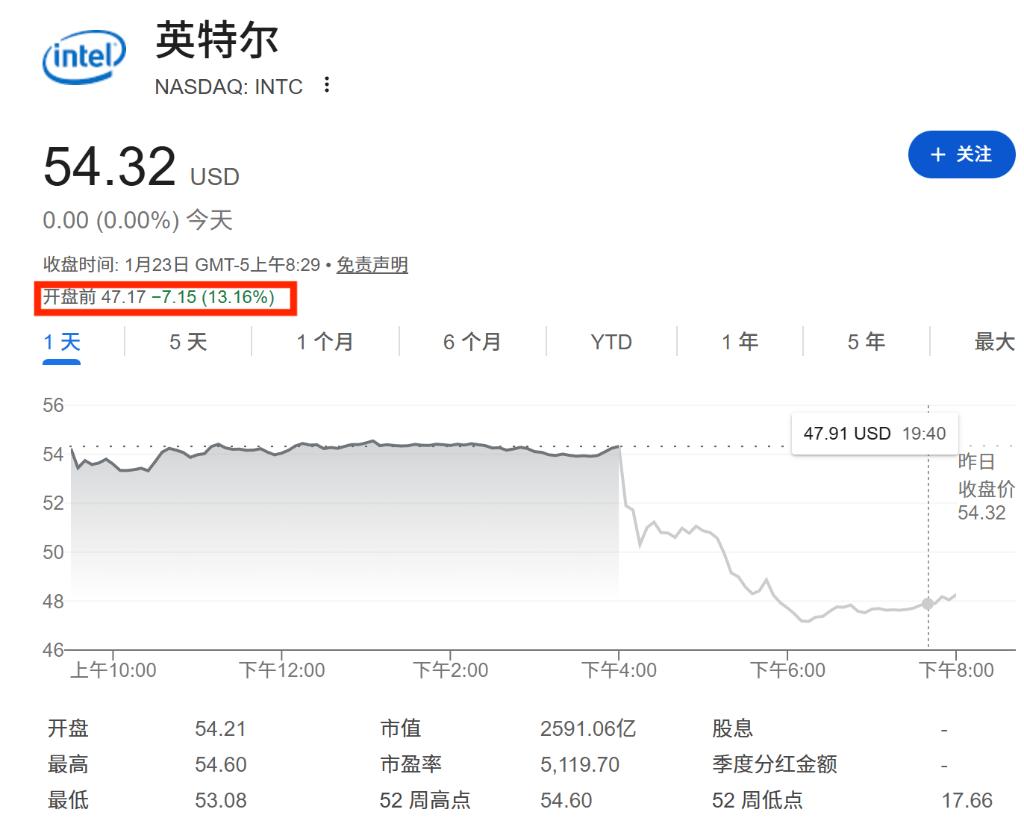Switch to the 5 天 chart range
This screenshot has height=832, width=1024.
coord(188,342)
